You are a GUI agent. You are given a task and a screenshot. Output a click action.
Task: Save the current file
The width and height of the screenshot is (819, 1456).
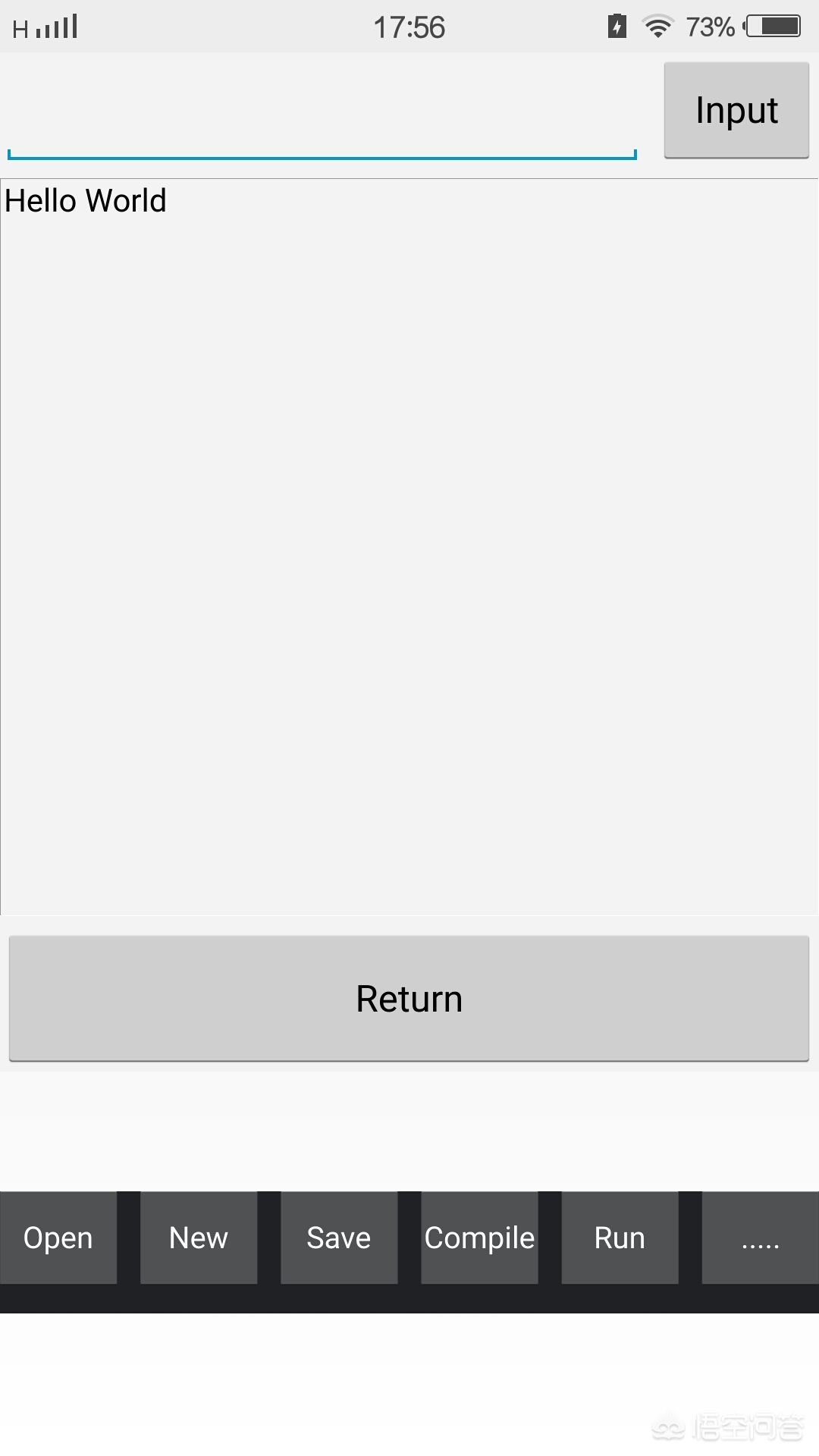pyautogui.click(x=339, y=1238)
